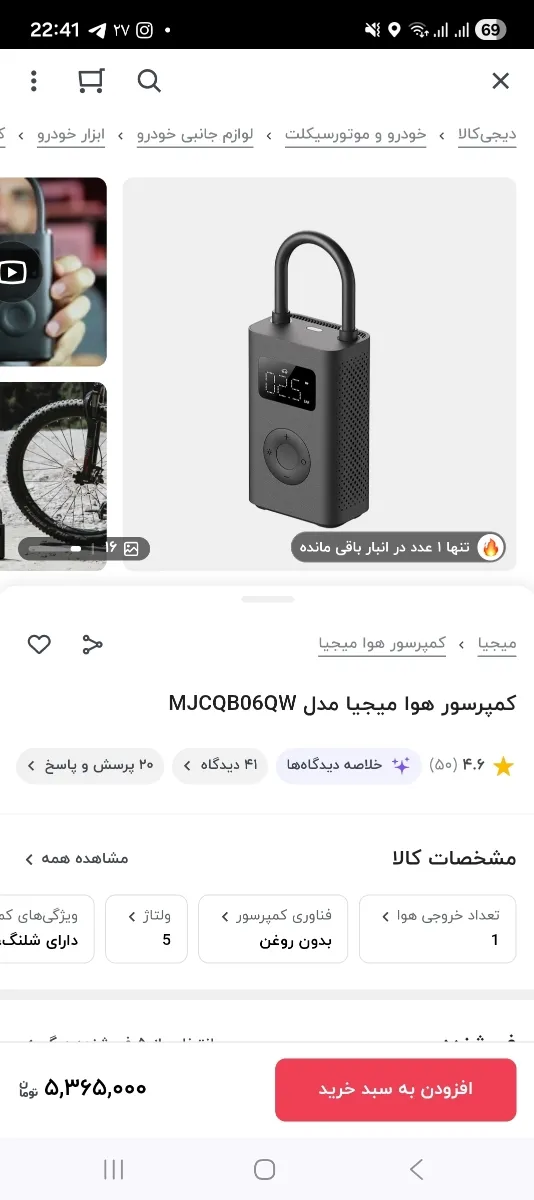The image size is (534, 1200).
Task: Go to the دیجی‌کالا breadcrumb
Action: tap(487, 135)
